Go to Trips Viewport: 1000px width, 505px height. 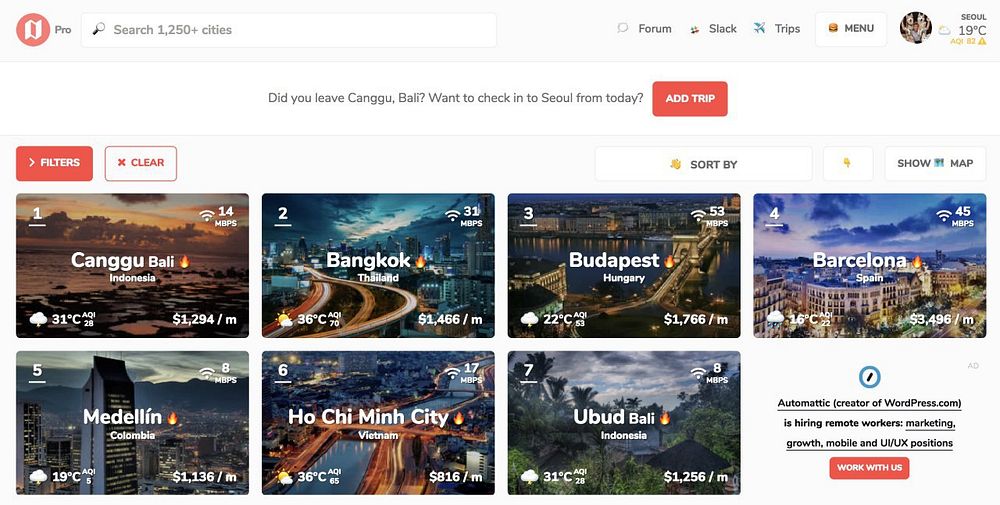[777, 29]
